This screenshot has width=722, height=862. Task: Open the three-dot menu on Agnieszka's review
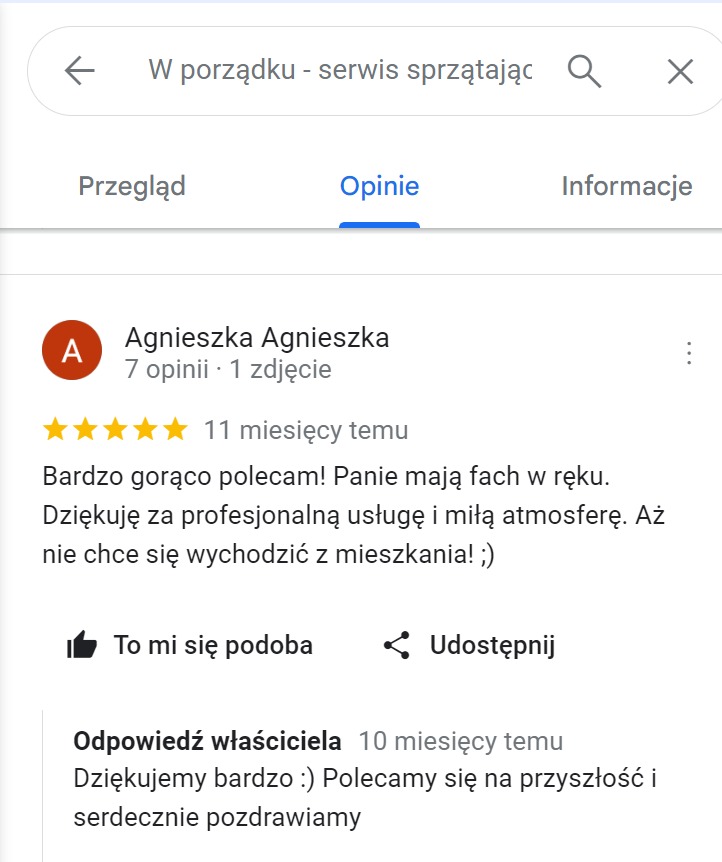pos(687,351)
